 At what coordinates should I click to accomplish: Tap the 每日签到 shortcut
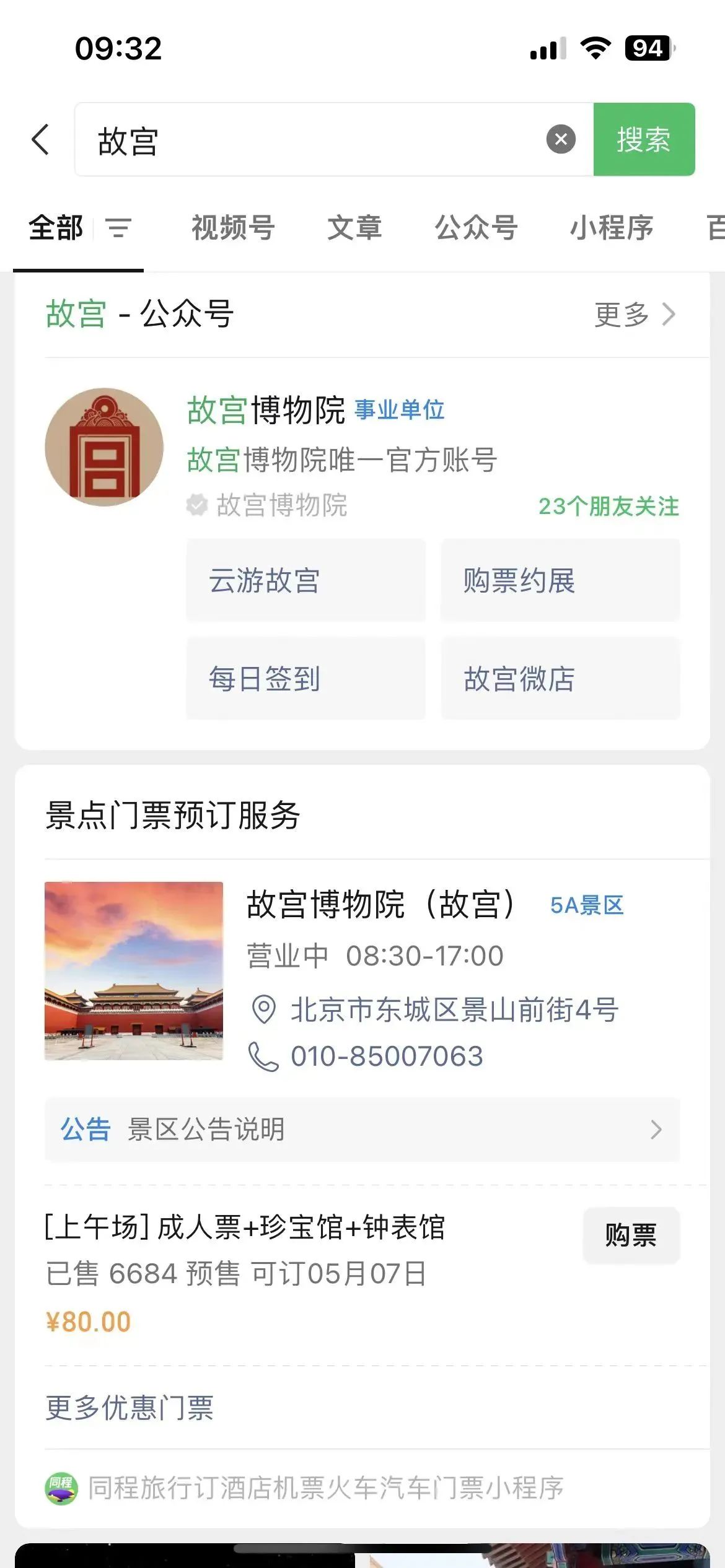[306, 679]
